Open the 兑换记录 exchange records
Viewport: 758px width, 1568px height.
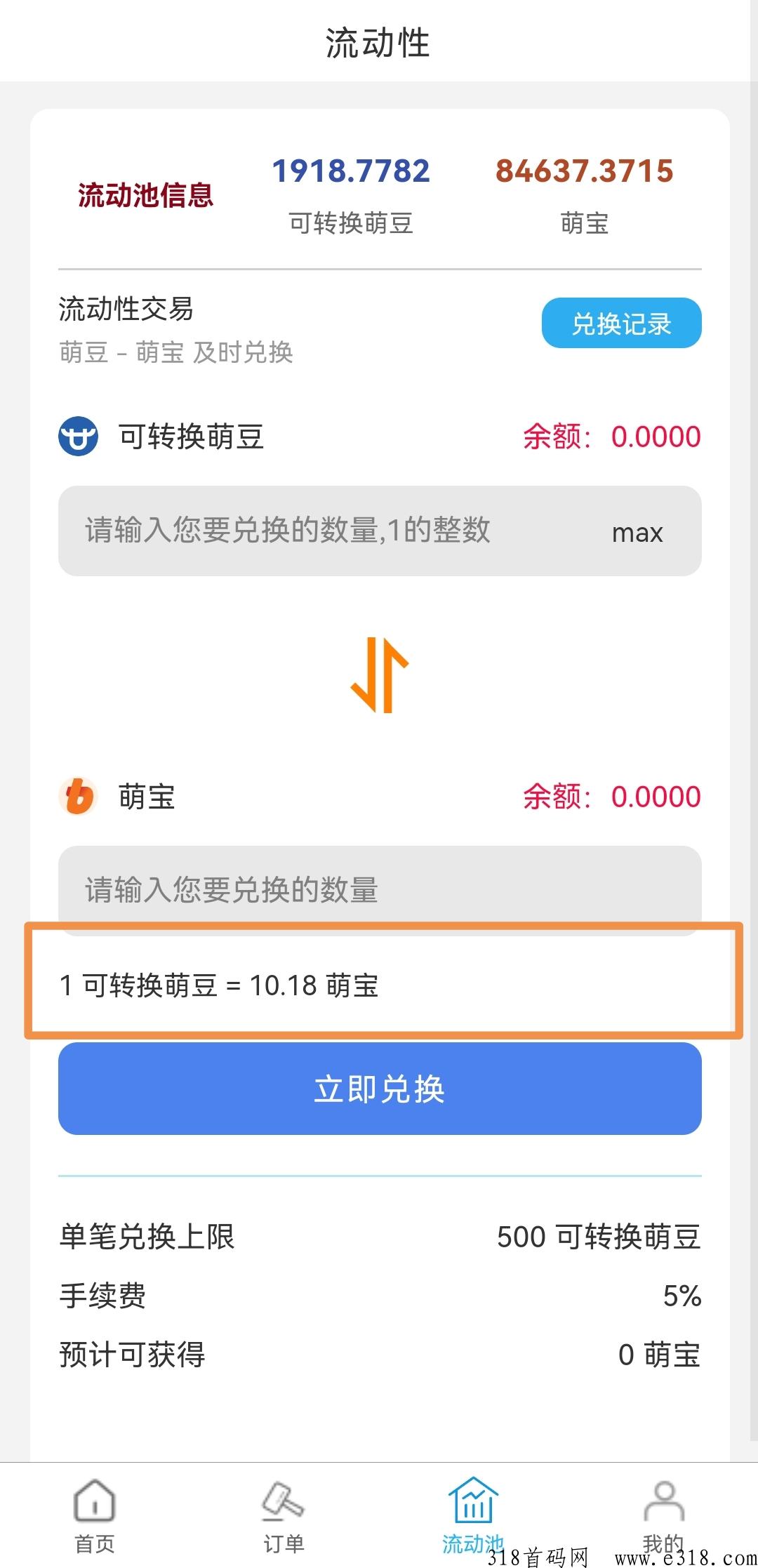pyautogui.click(x=621, y=323)
